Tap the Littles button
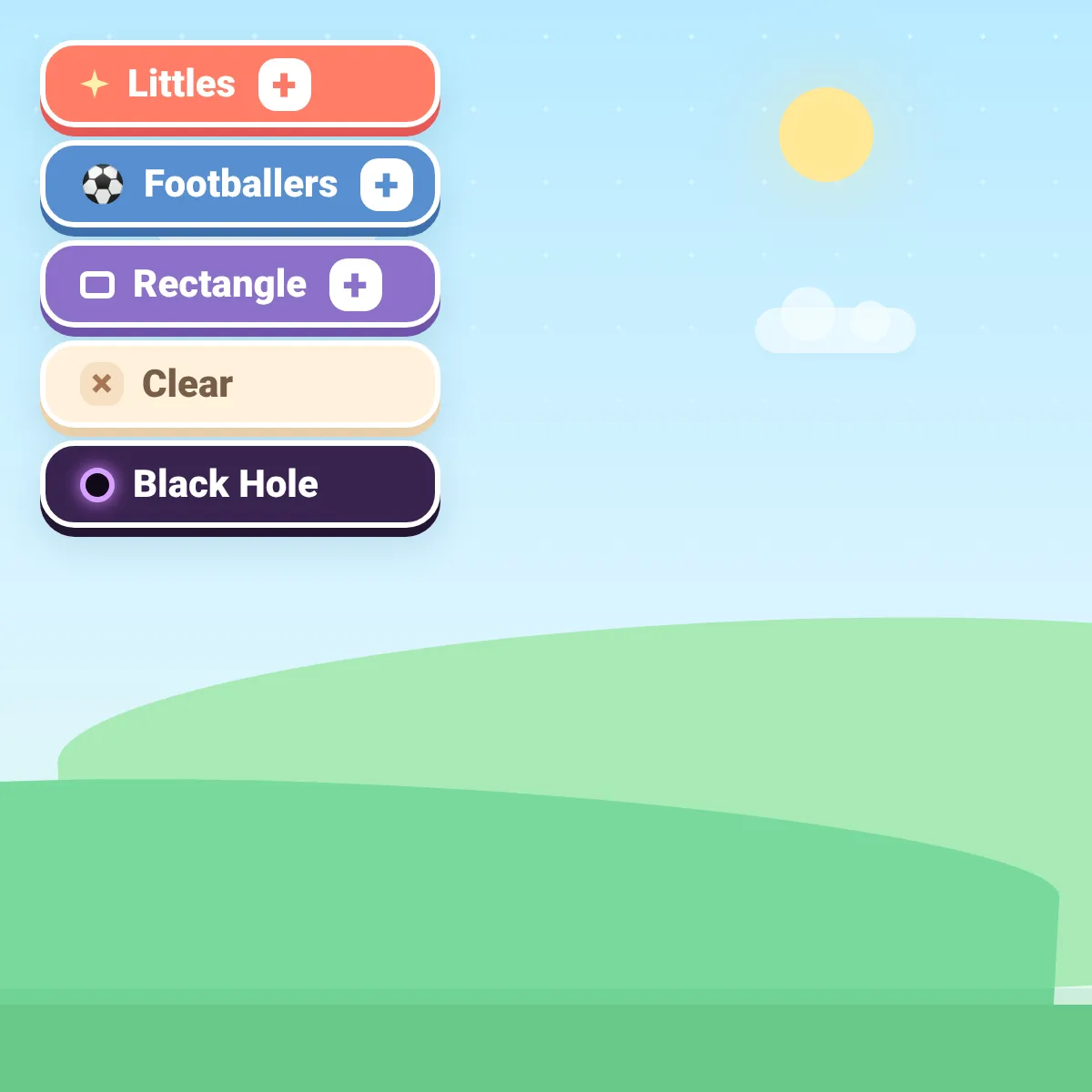 pos(240,85)
